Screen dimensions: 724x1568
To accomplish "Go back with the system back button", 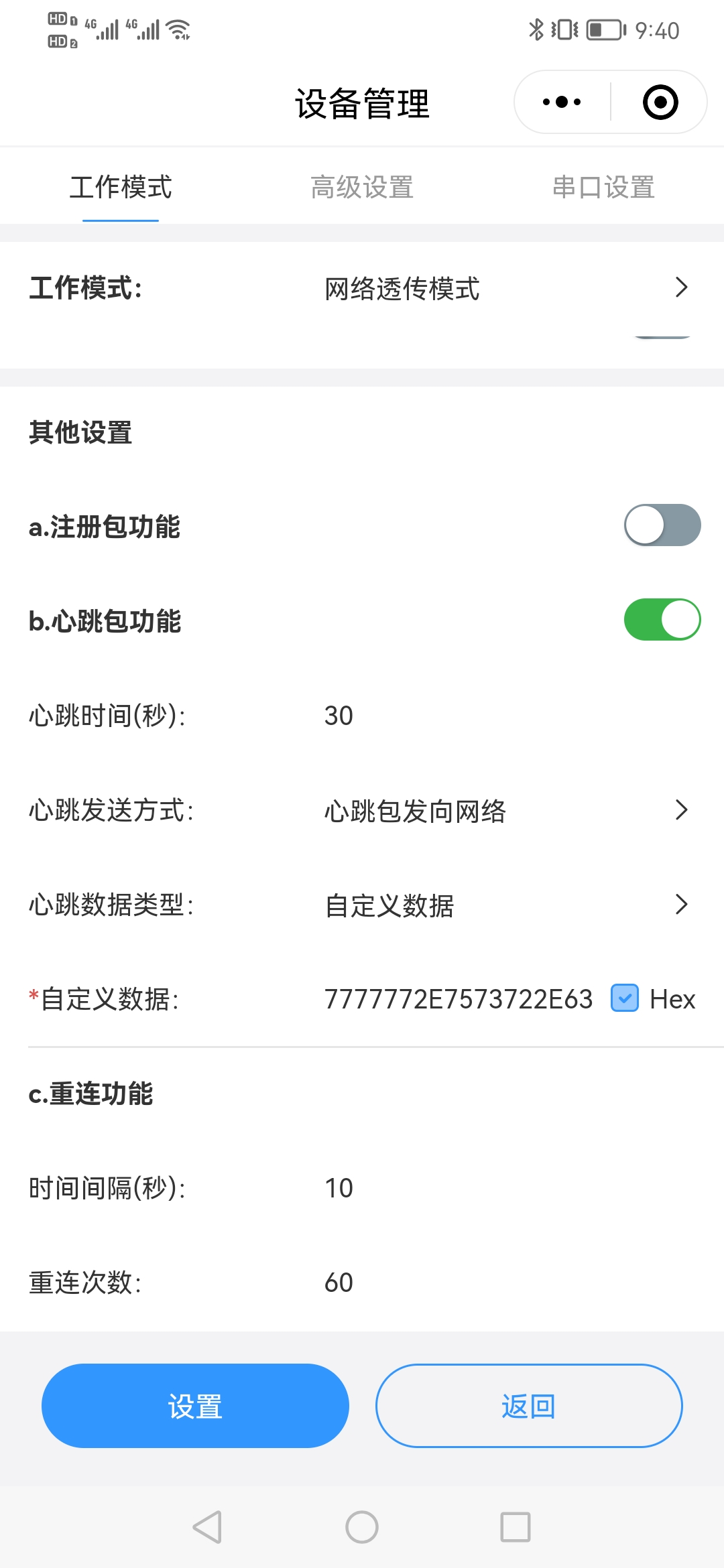I will (207, 1527).
